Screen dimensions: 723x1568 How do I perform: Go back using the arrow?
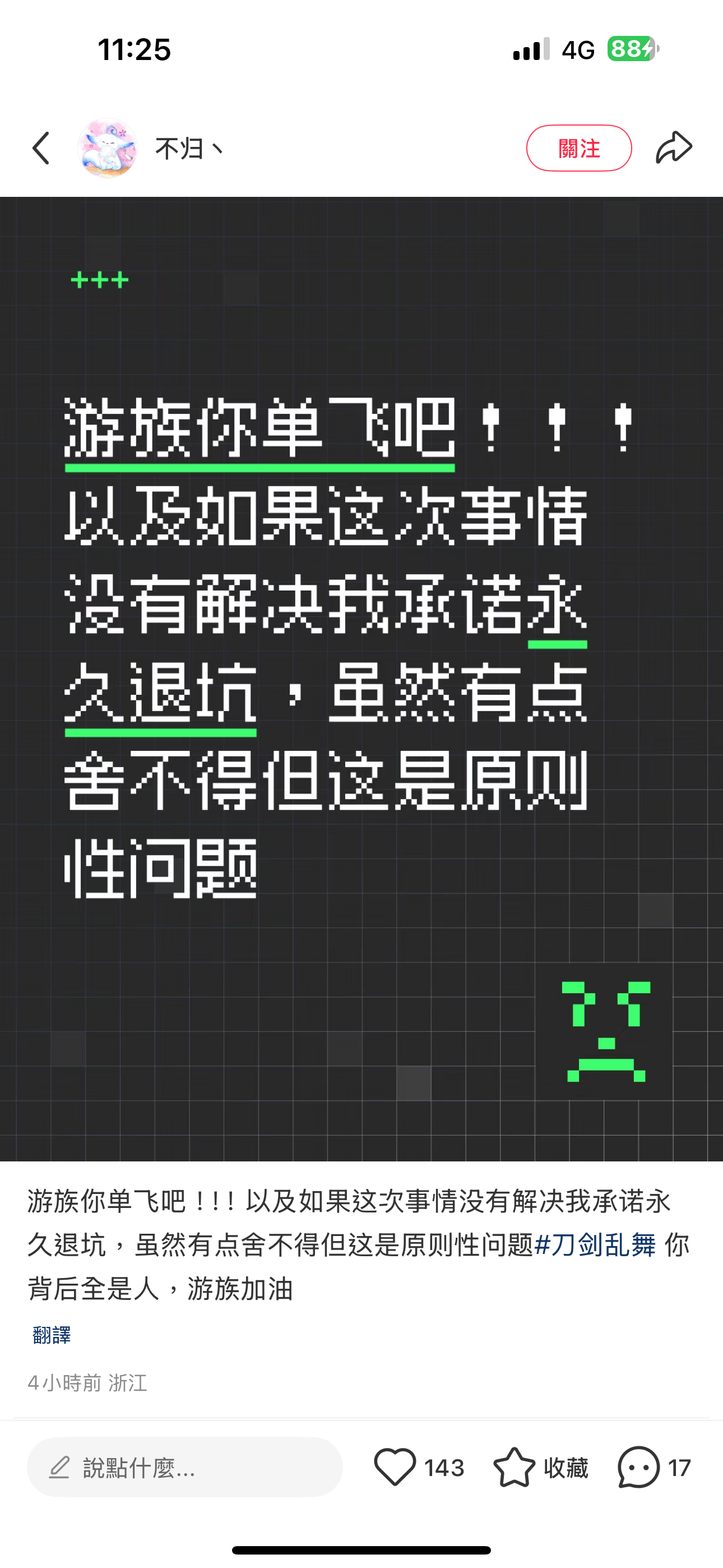41,148
